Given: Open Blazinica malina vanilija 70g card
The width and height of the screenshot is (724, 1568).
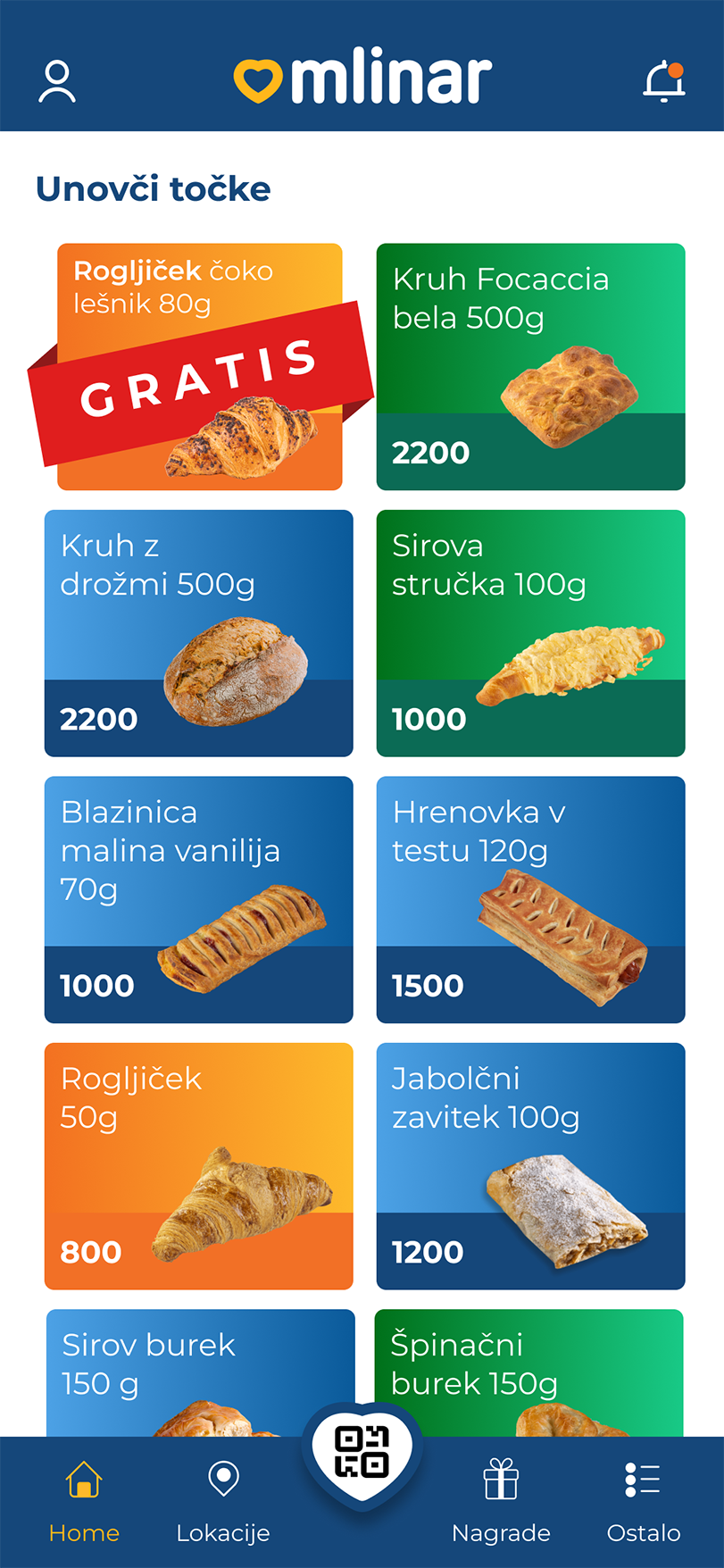Looking at the screenshot, I should [x=198, y=899].
